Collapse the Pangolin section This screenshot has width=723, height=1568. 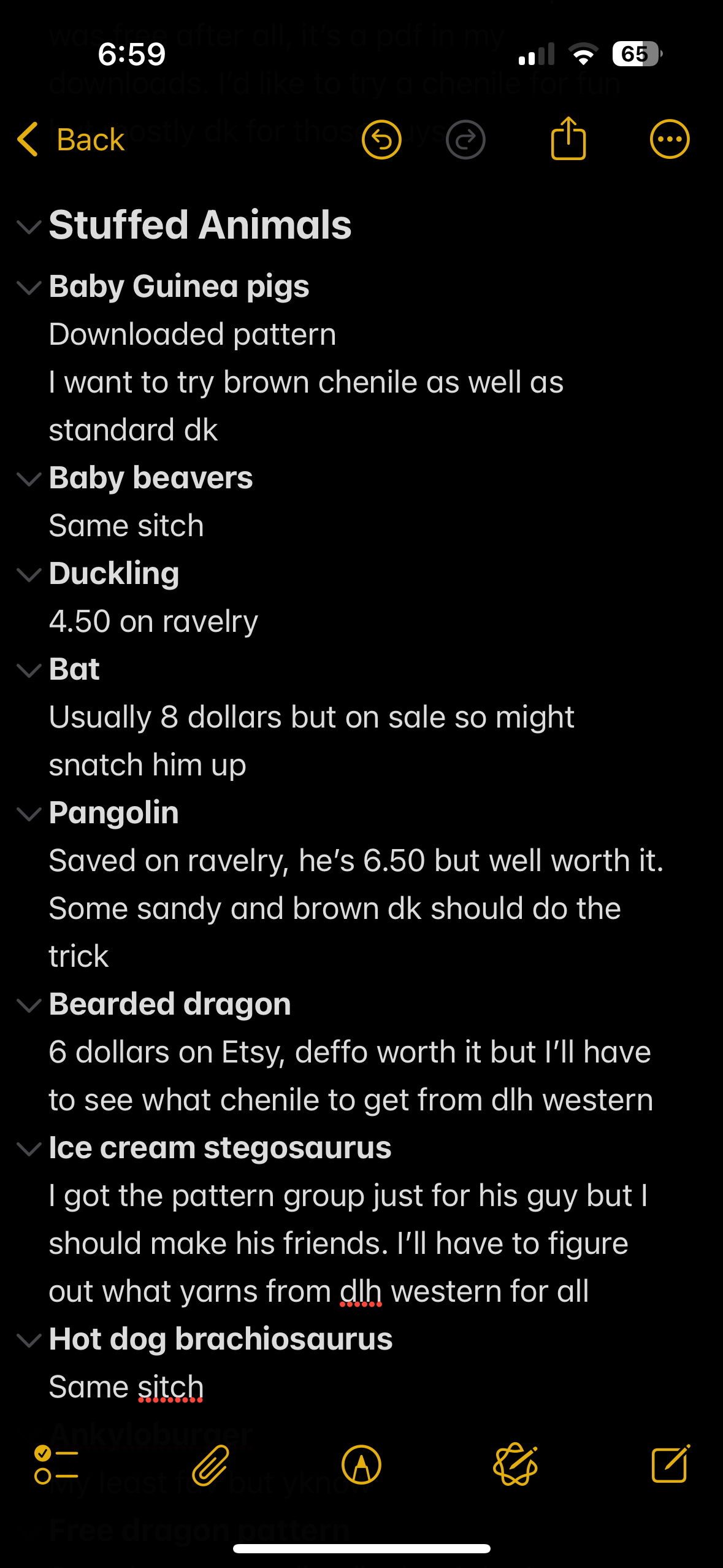(29, 814)
